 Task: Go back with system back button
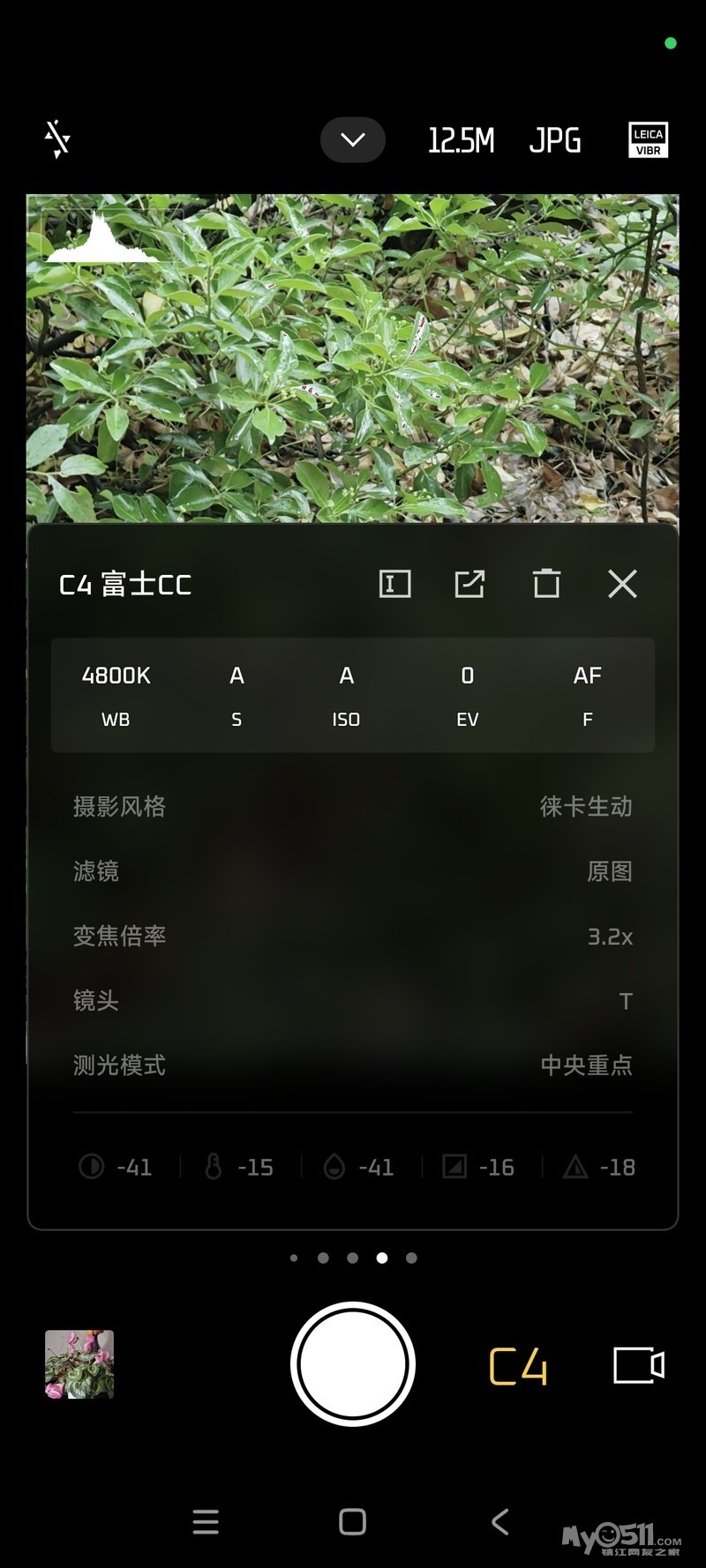(x=499, y=1521)
